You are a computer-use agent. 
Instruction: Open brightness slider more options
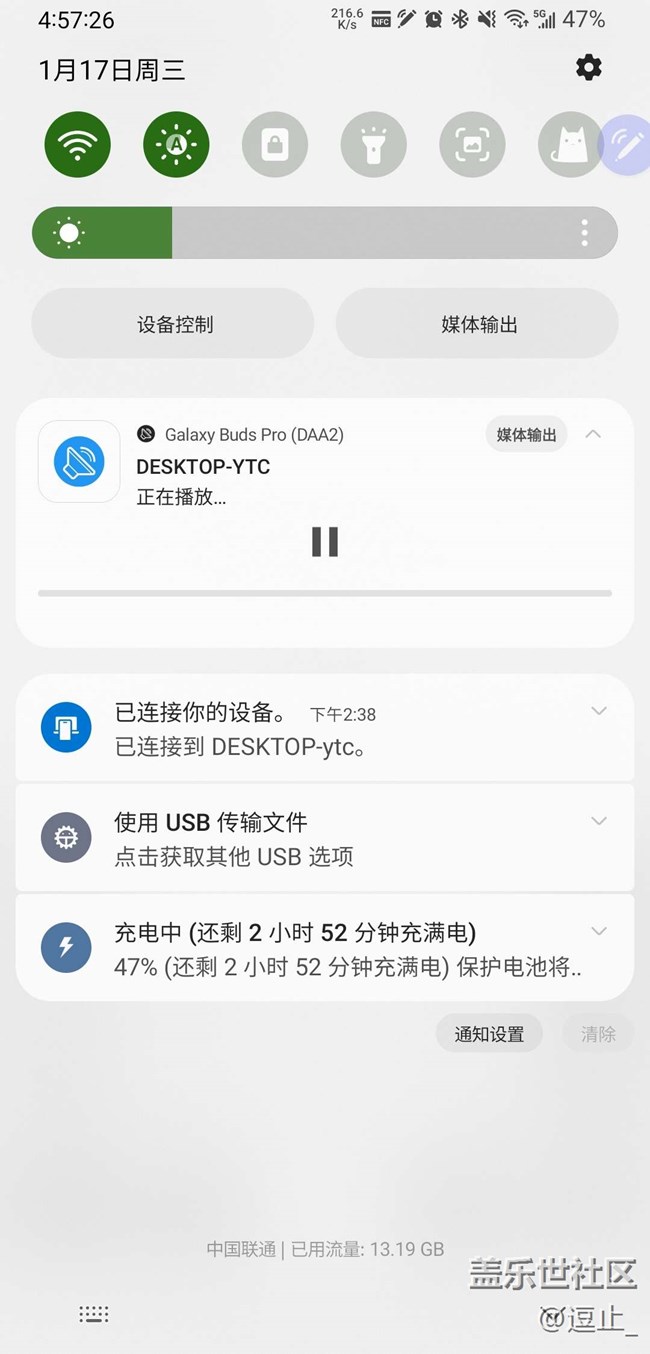[584, 234]
